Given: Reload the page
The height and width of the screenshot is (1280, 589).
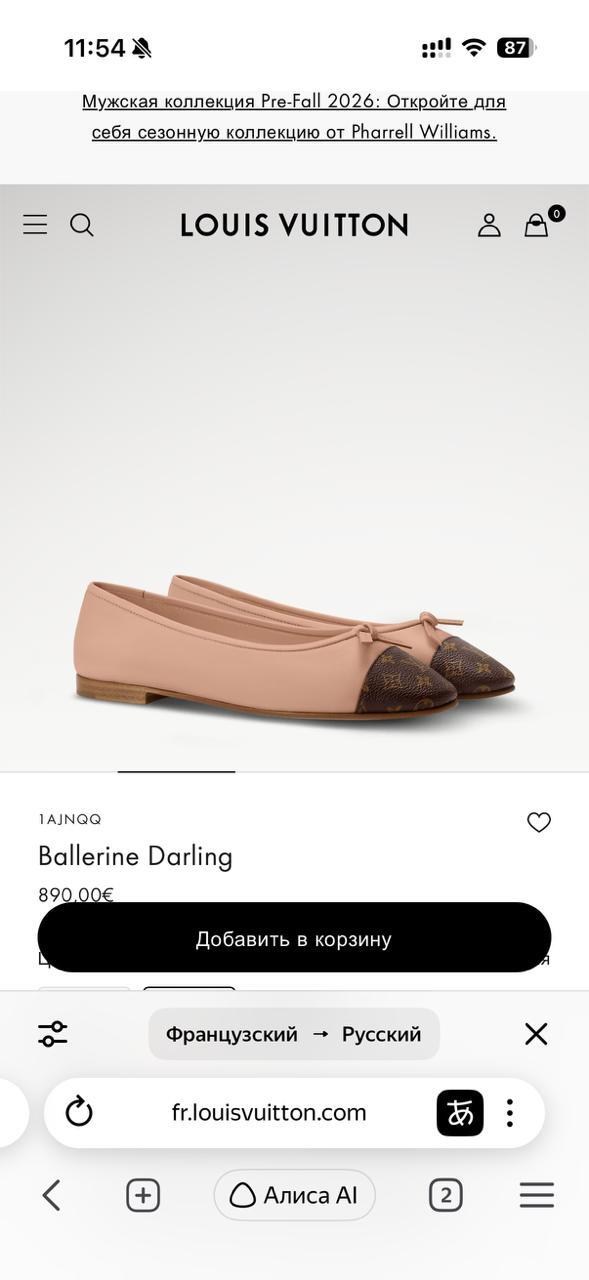Looking at the screenshot, I should 79,1112.
